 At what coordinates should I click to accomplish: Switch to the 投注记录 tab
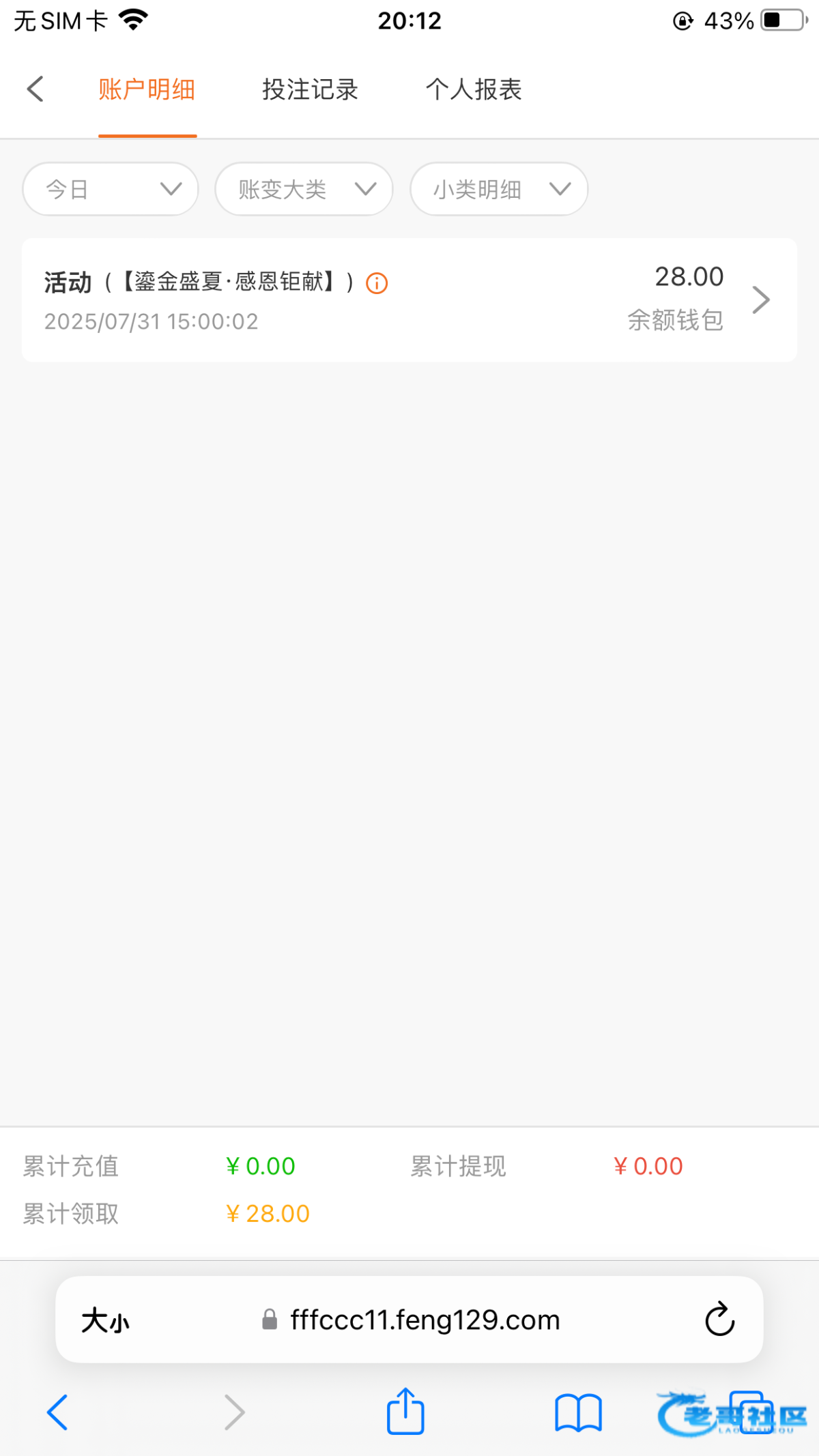(310, 89)
